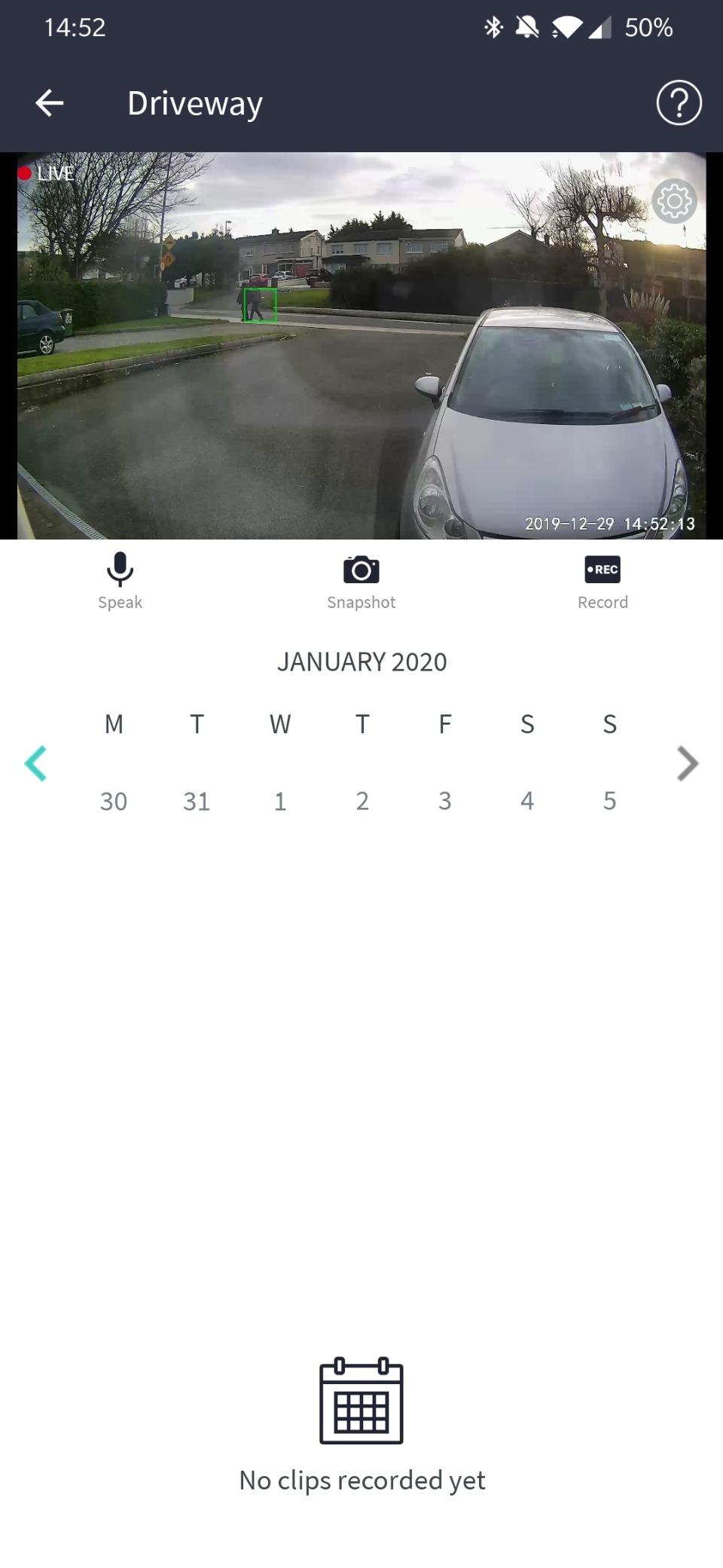Go to the next week
723x1568 pixels.
pyautogui.click(x=687, y=763)
